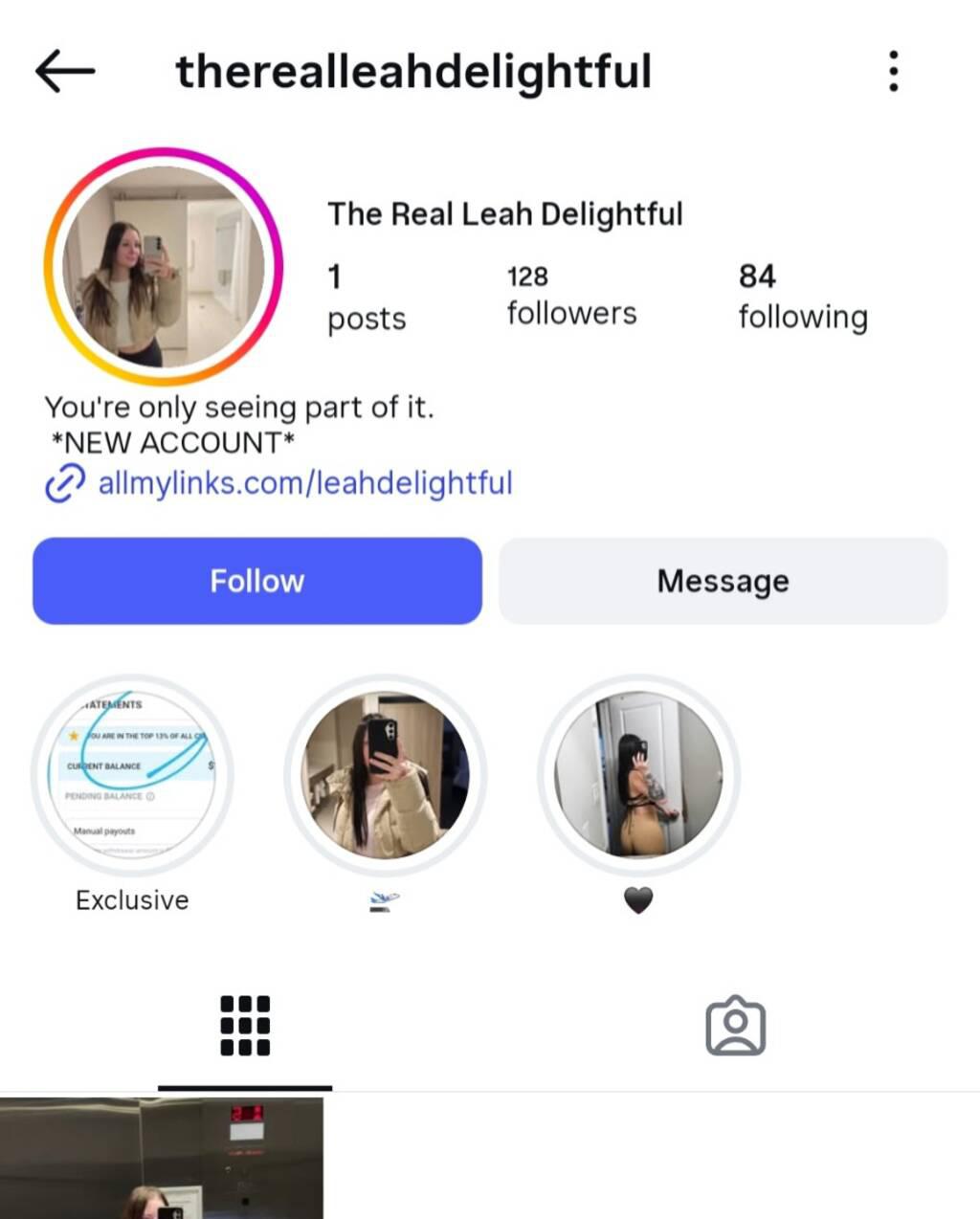Open the allmylinks.com/leahdelightful link
Screen dimensions: 980x1219
tap(304, 482)
